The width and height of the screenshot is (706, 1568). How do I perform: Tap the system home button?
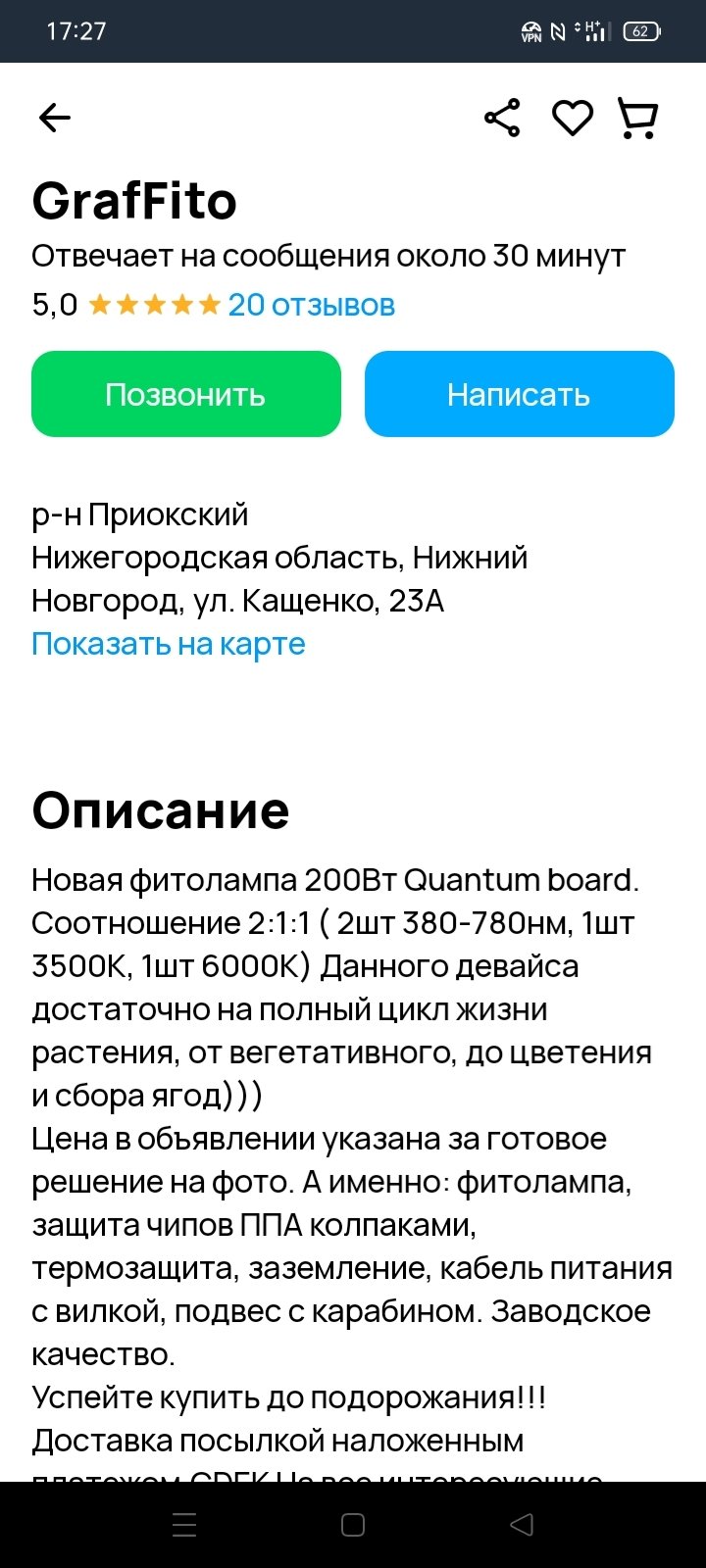click(x=353, y=1525)
